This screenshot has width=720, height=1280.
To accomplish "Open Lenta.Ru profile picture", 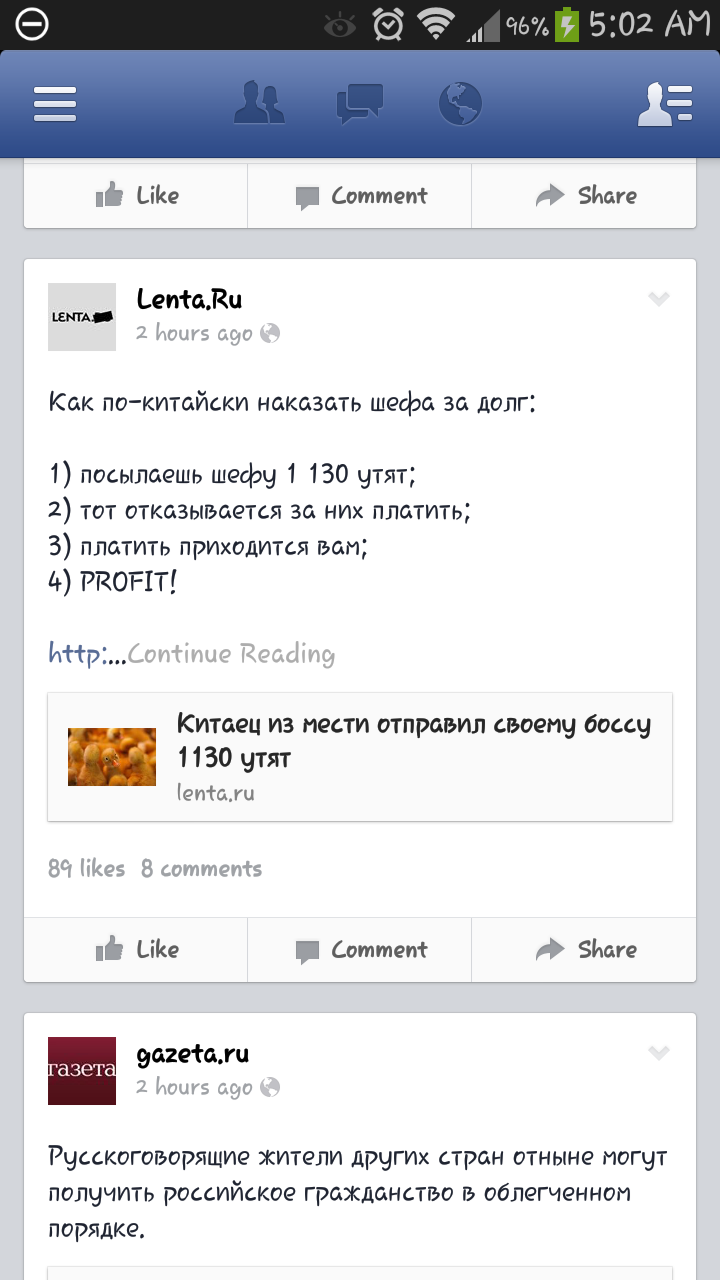I will [x=82, y=317].
